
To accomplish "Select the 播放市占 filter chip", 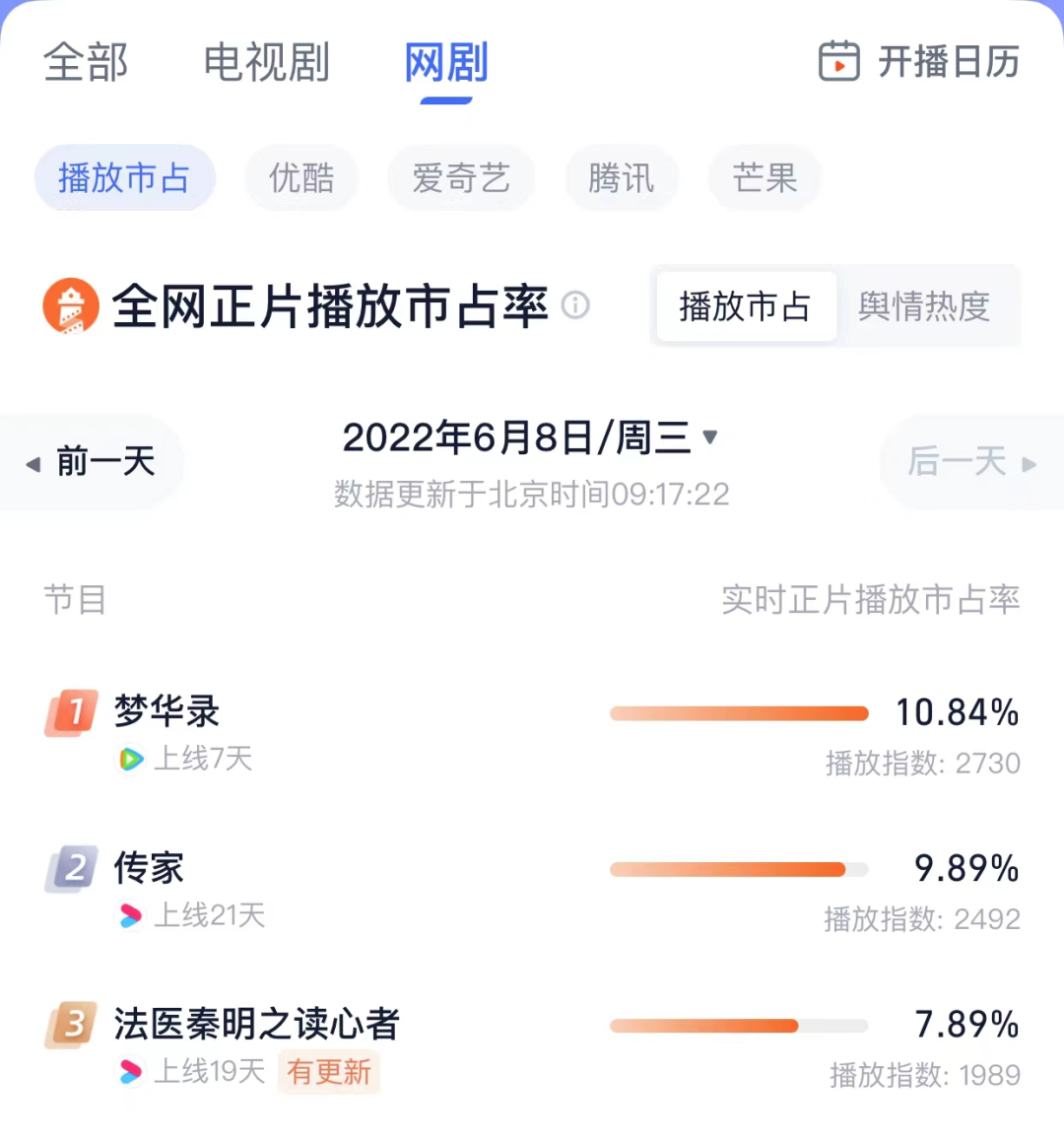I will [124, 178].
